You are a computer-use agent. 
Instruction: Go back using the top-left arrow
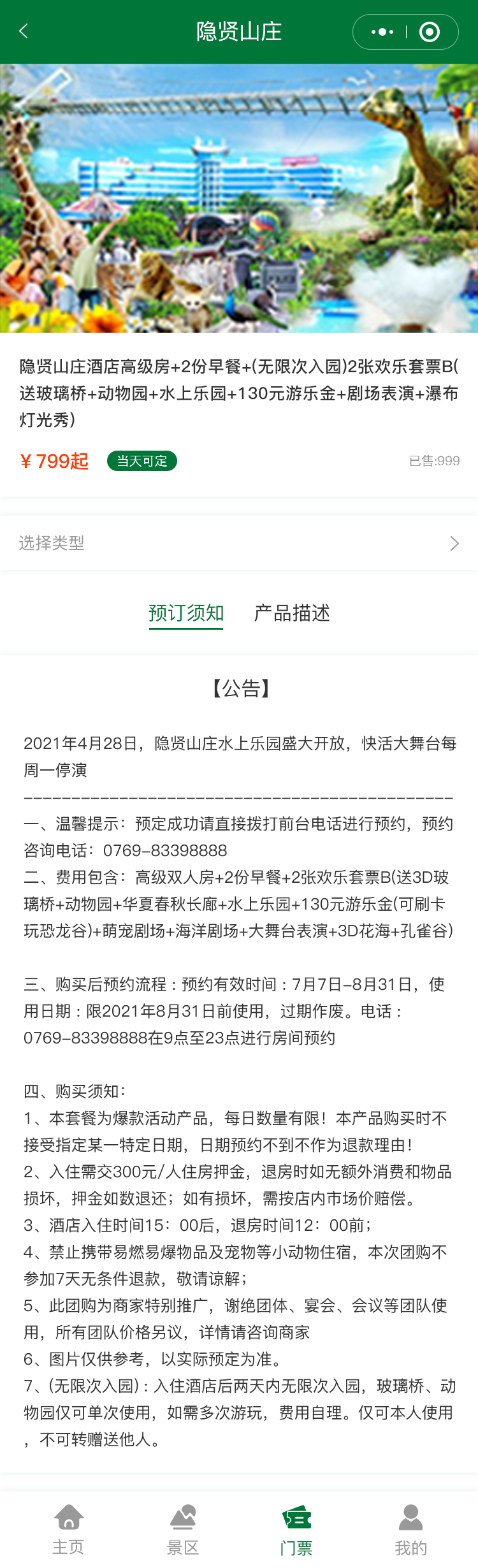coord(24,31)
